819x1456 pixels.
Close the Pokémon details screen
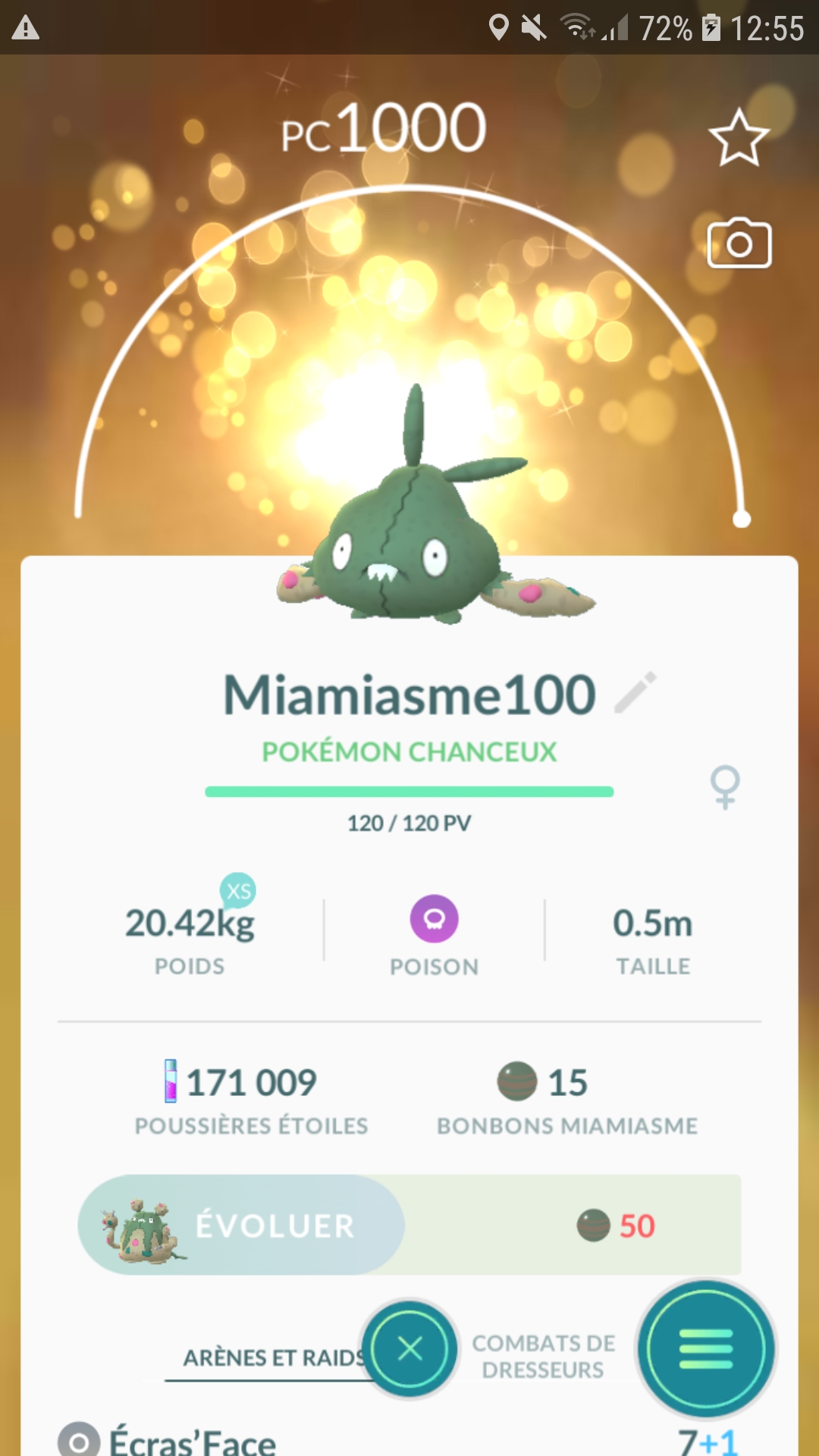[409, 1349]
